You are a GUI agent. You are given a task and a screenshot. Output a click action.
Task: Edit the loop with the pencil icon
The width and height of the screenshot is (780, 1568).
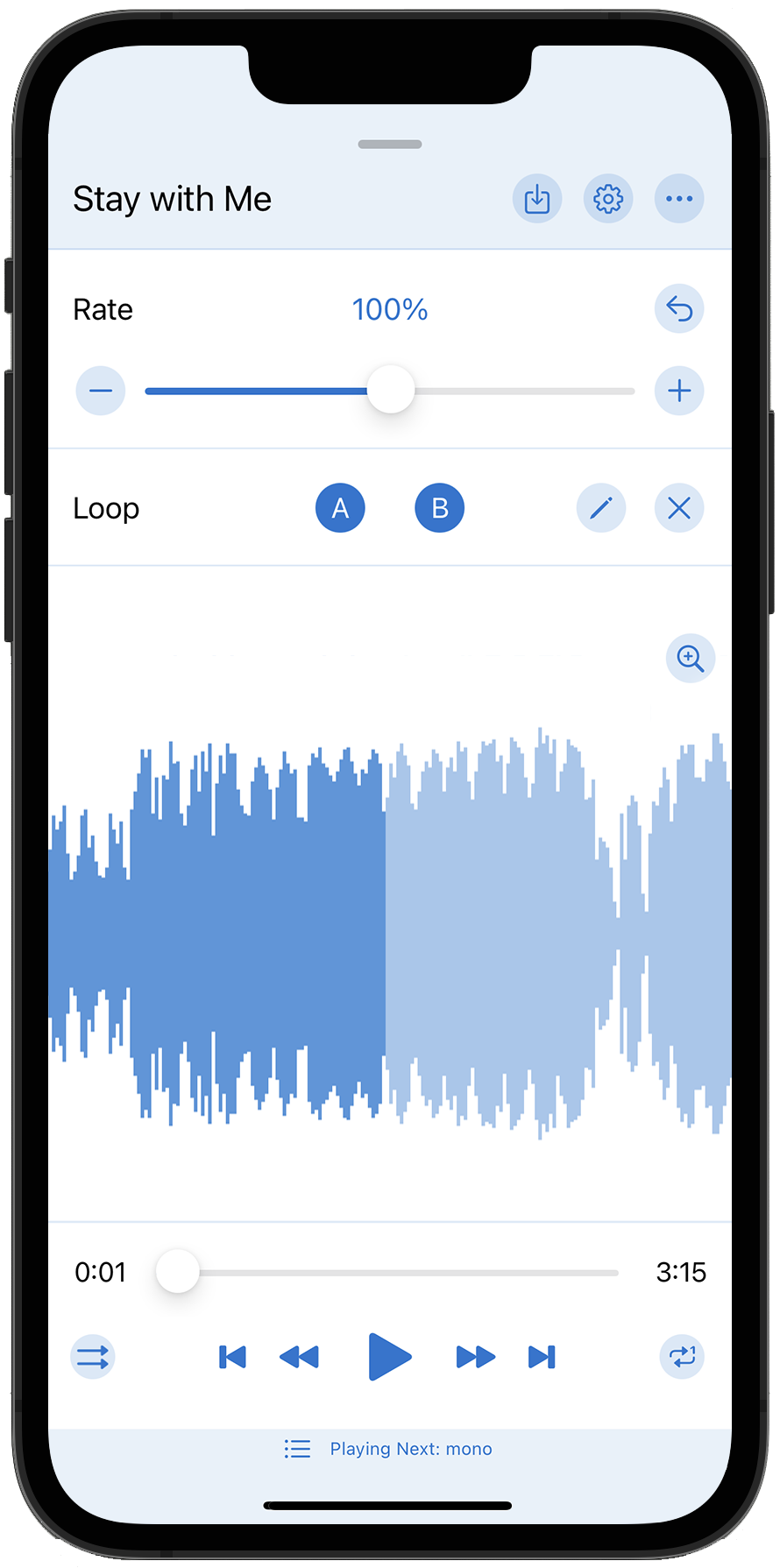[600, 508]
